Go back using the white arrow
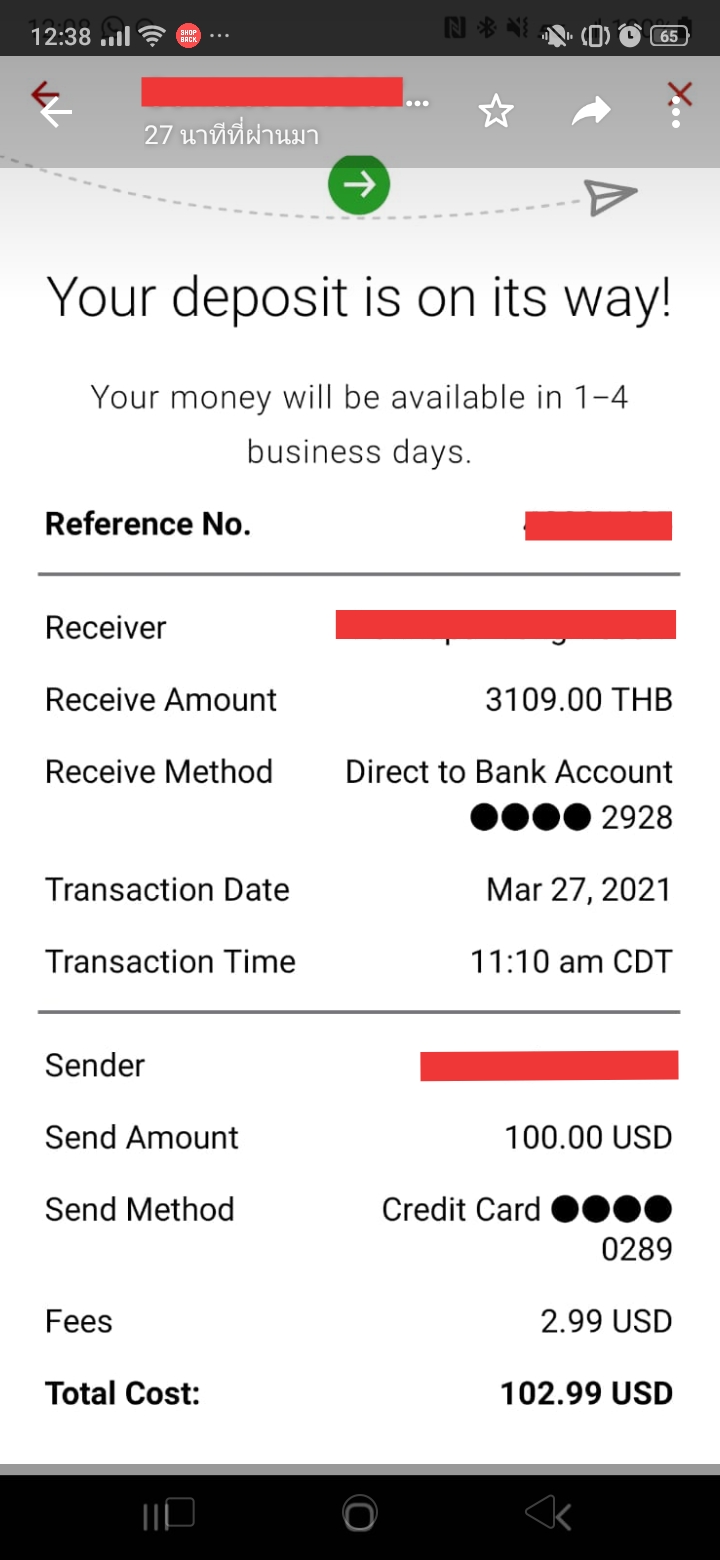This screenshot has height=1560, width=720. point(56,112)
